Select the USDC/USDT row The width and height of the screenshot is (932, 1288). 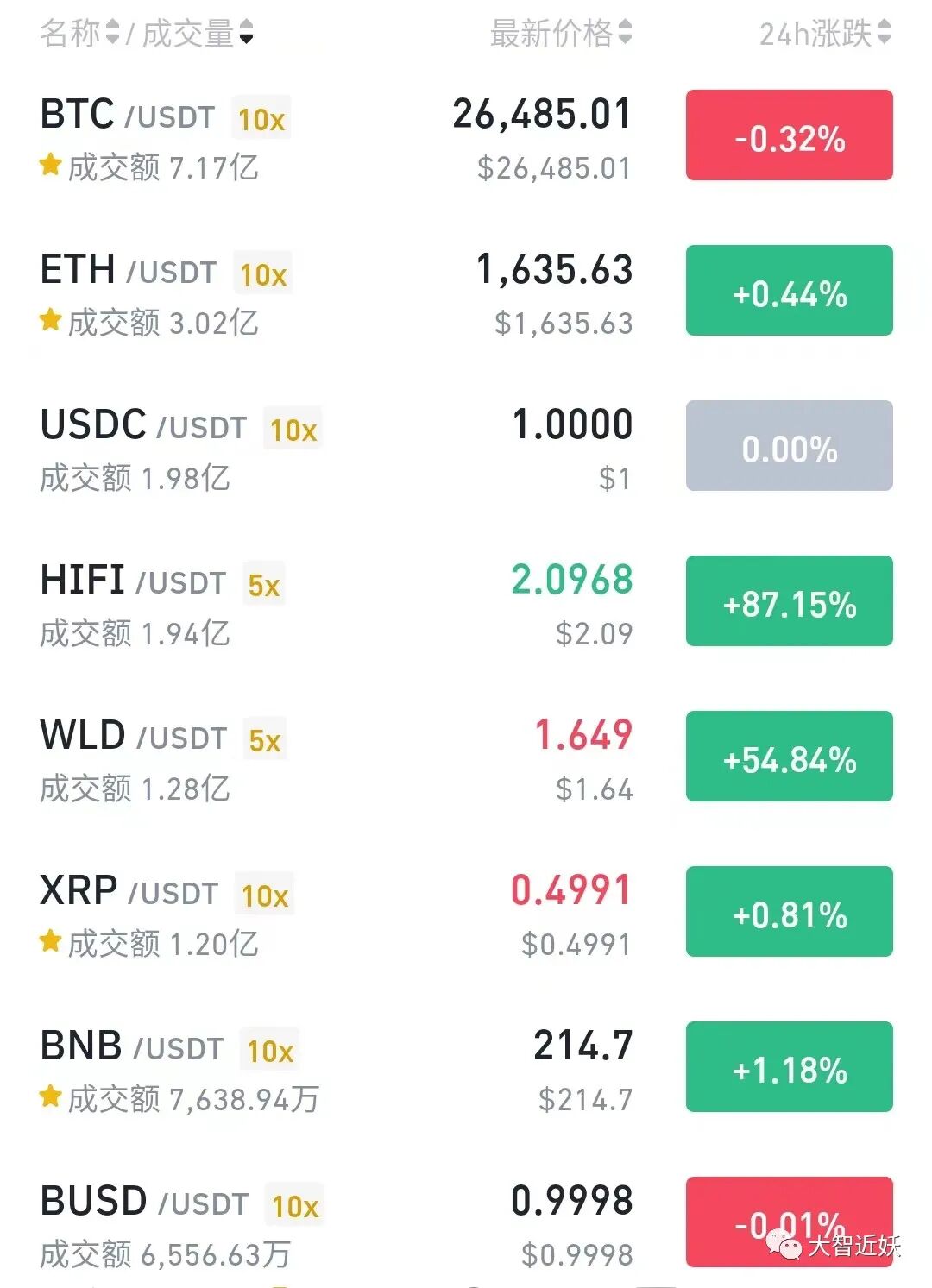pyautogui.click(x=466, y=449)
